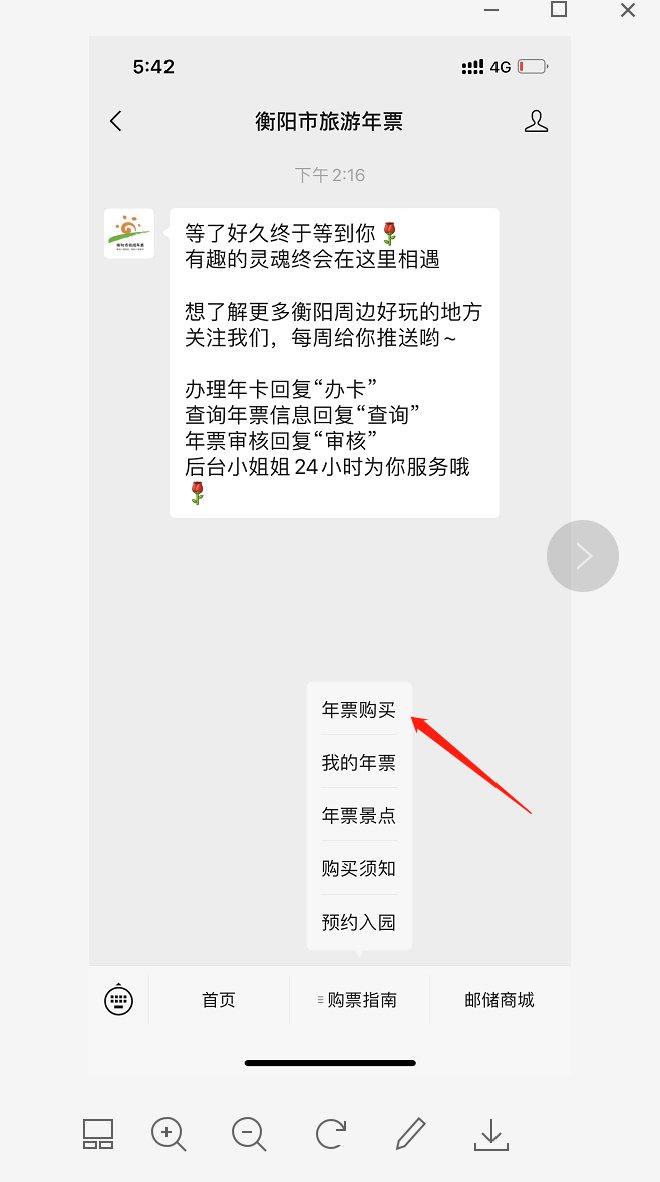This screenshot has width=660, height=1182.
Task: Zoom in on the image
Action: [168, 1134]
